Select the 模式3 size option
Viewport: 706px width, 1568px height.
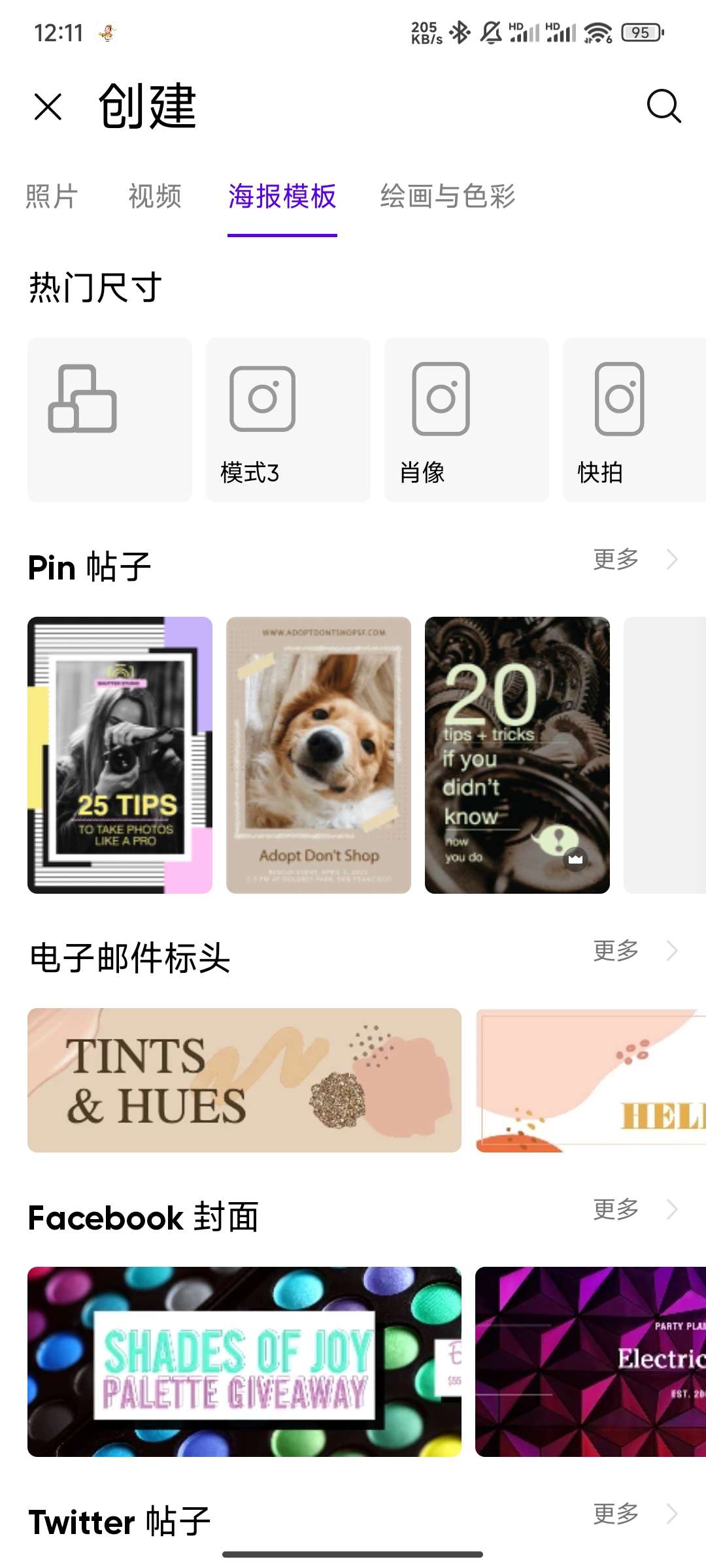click(288, 419)
